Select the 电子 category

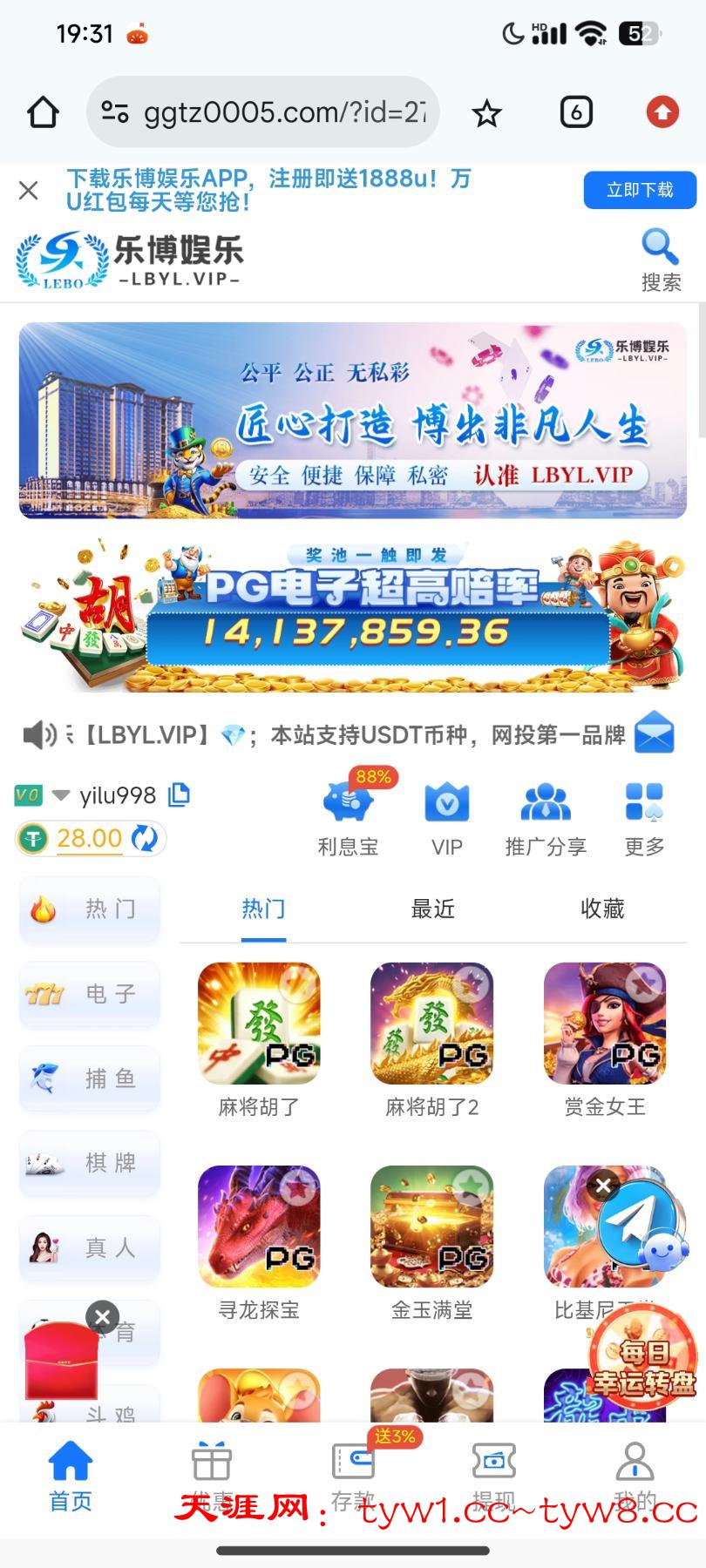[x=90, y=994]
